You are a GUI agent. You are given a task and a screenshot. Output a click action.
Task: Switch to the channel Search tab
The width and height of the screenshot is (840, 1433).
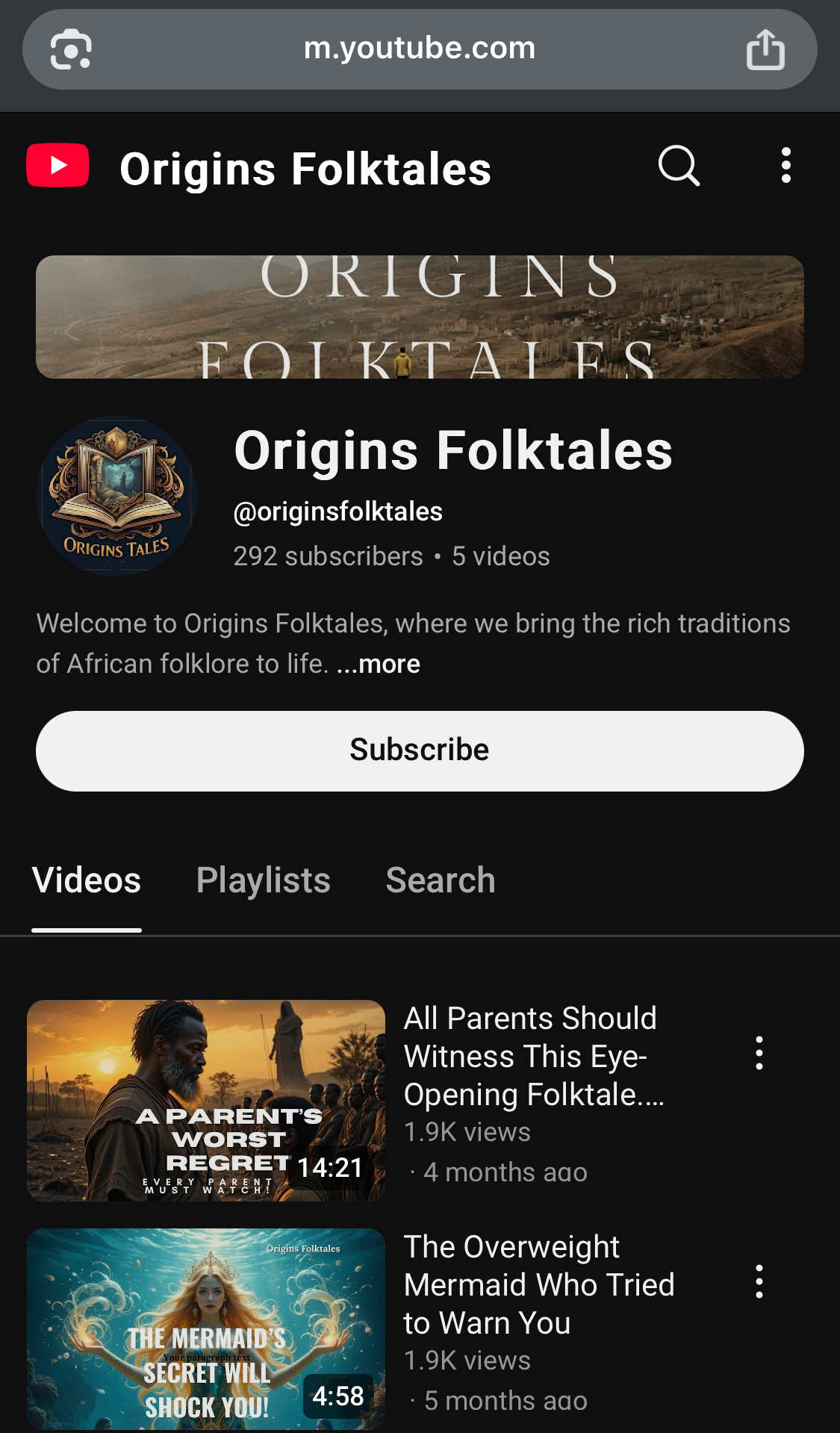(441, 880)
